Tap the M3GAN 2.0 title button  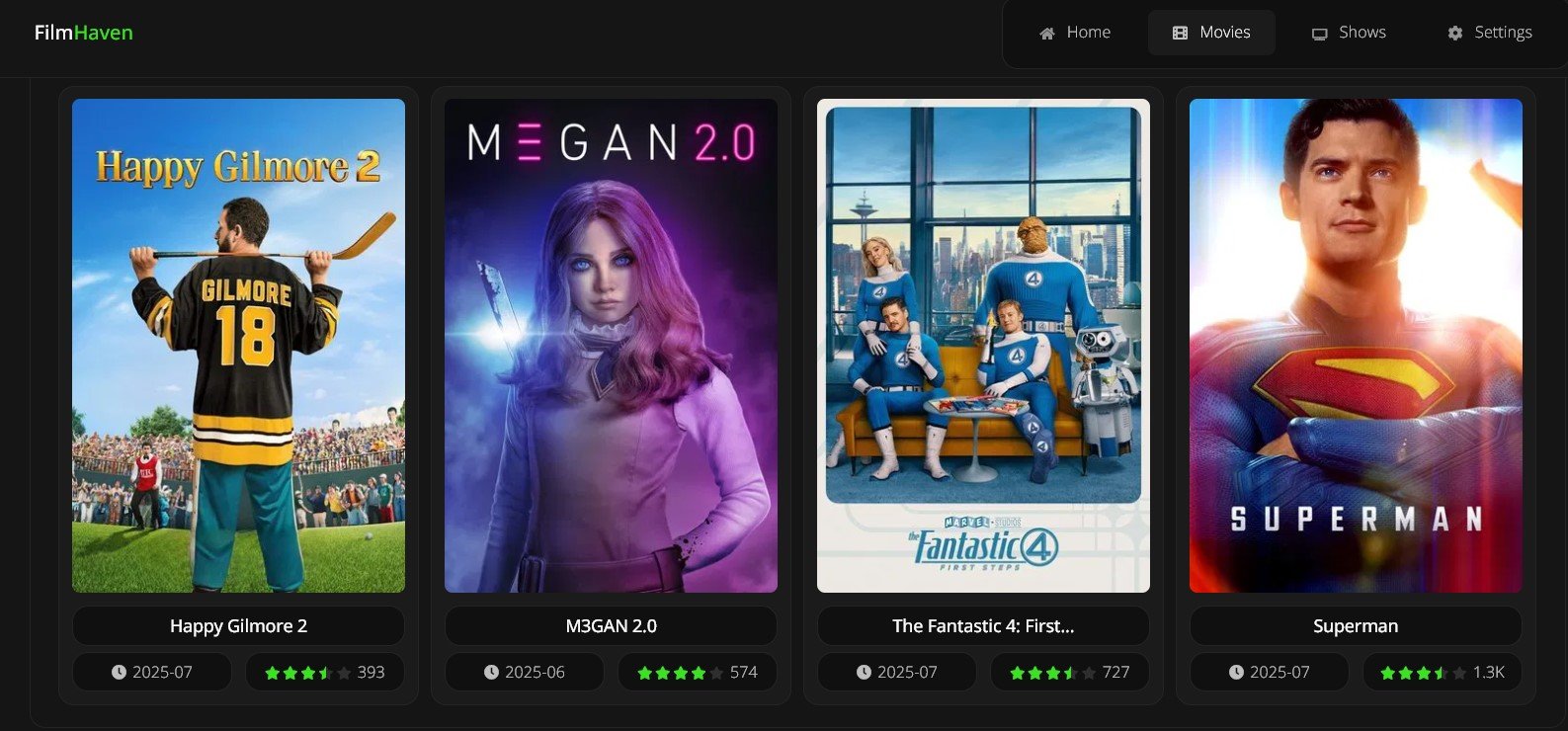(611, 626)
